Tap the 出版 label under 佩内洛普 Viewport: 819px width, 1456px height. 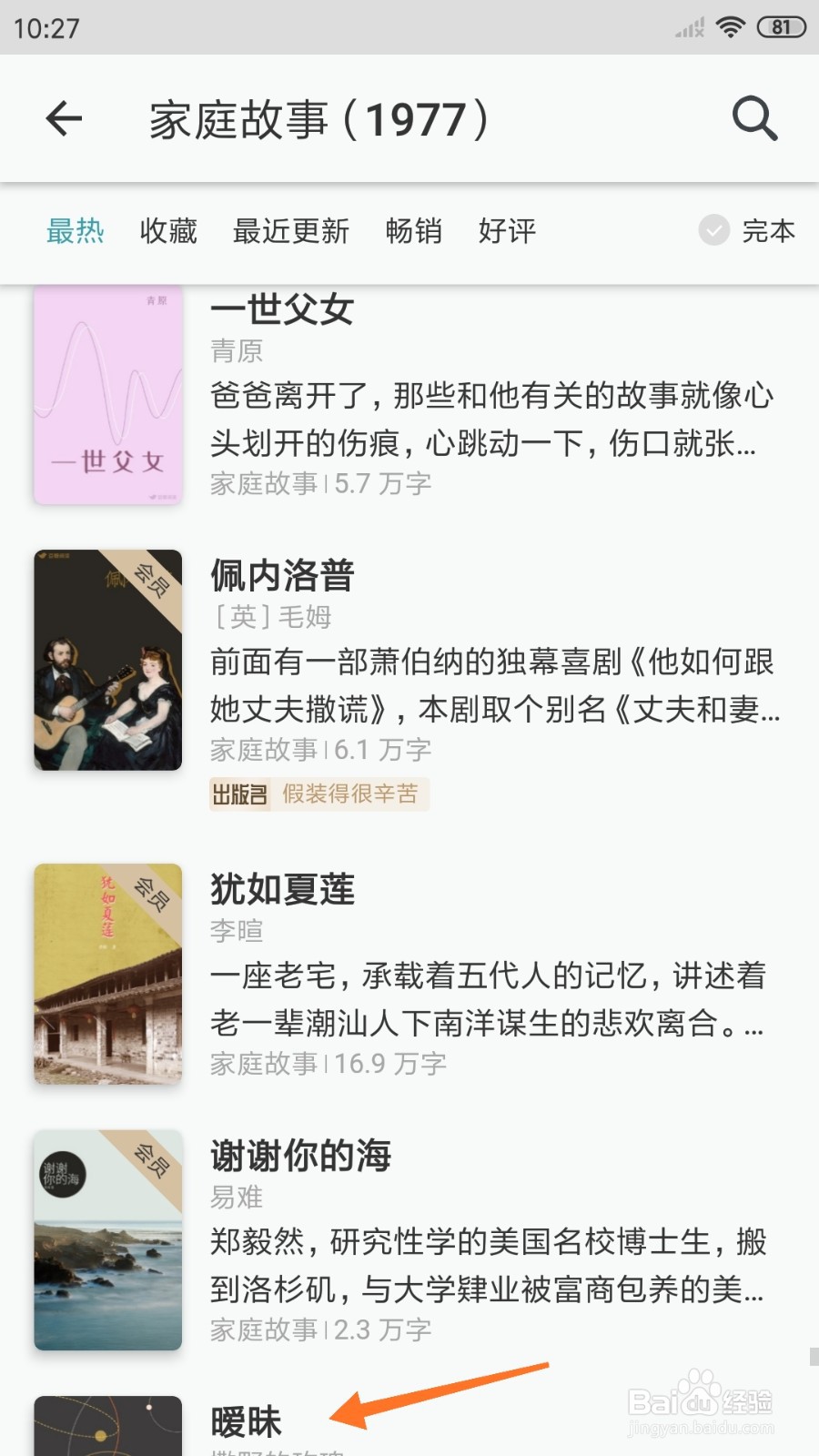click(x=238, y=794)
